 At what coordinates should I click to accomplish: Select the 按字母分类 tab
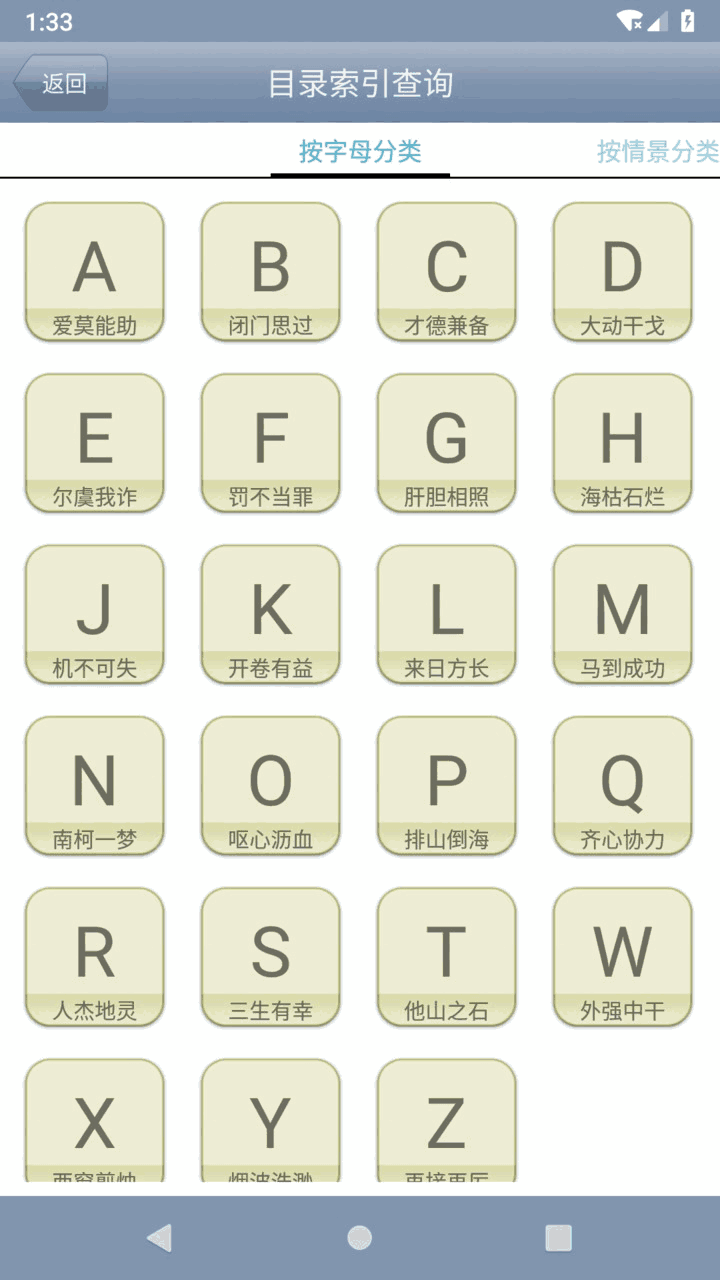358,152
